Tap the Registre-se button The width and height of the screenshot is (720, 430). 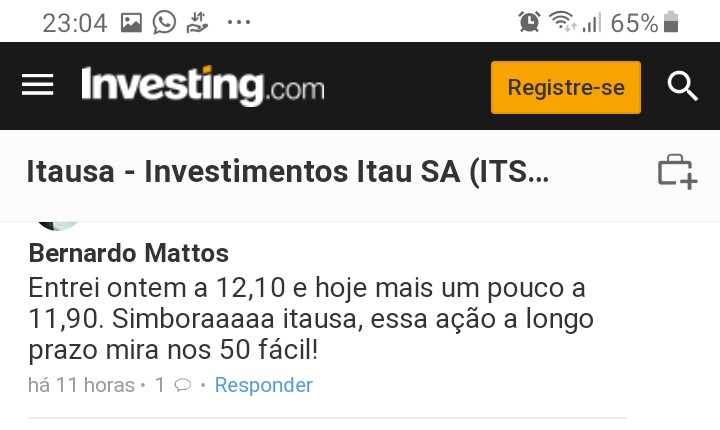[x=565, y=87]
